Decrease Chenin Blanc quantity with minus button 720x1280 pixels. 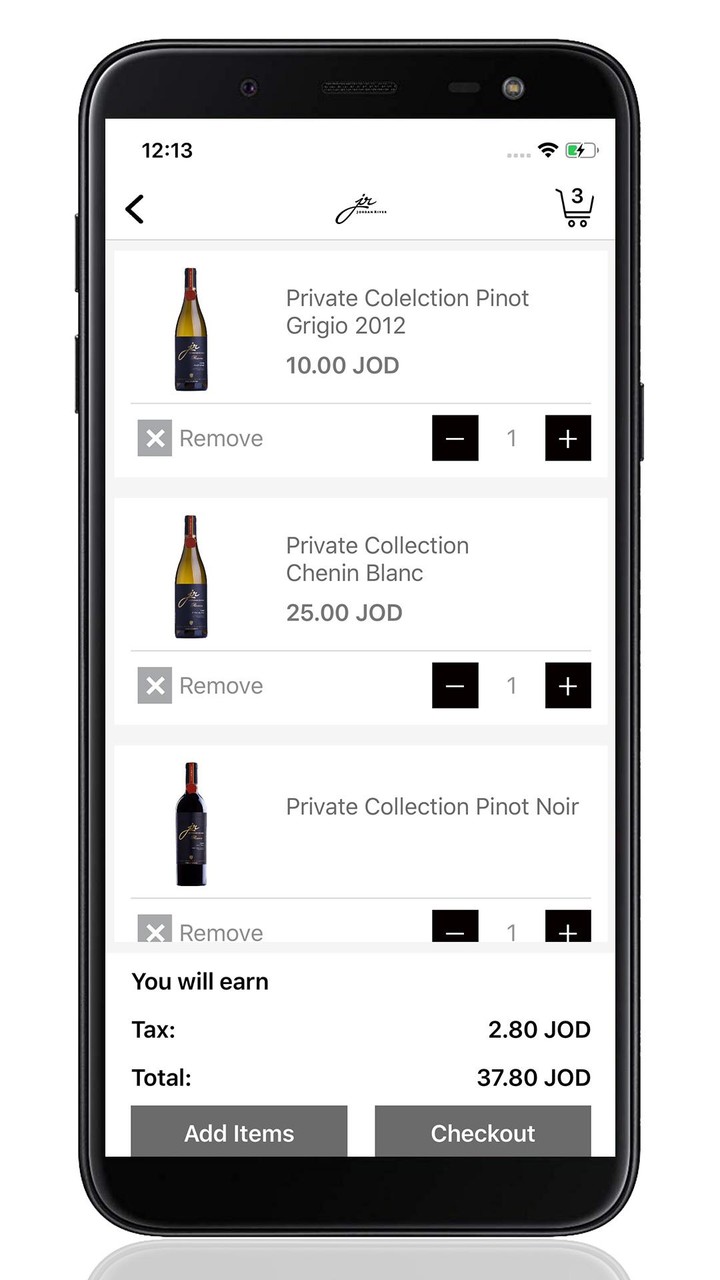(455, 685)
